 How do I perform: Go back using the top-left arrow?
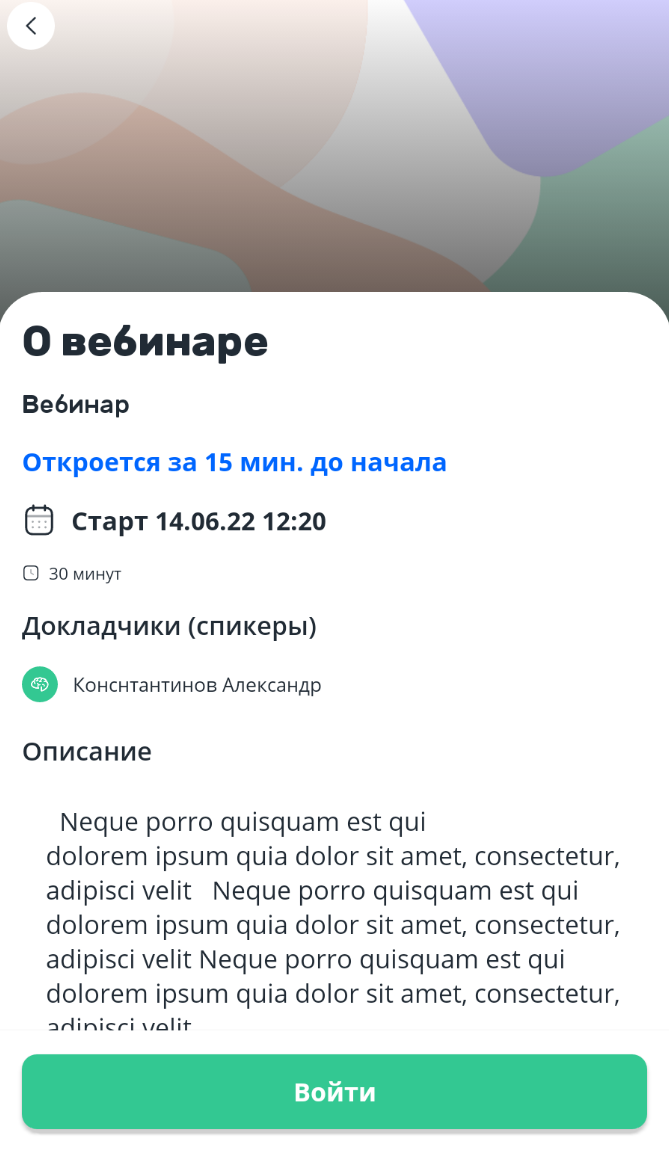pos(31,26)
